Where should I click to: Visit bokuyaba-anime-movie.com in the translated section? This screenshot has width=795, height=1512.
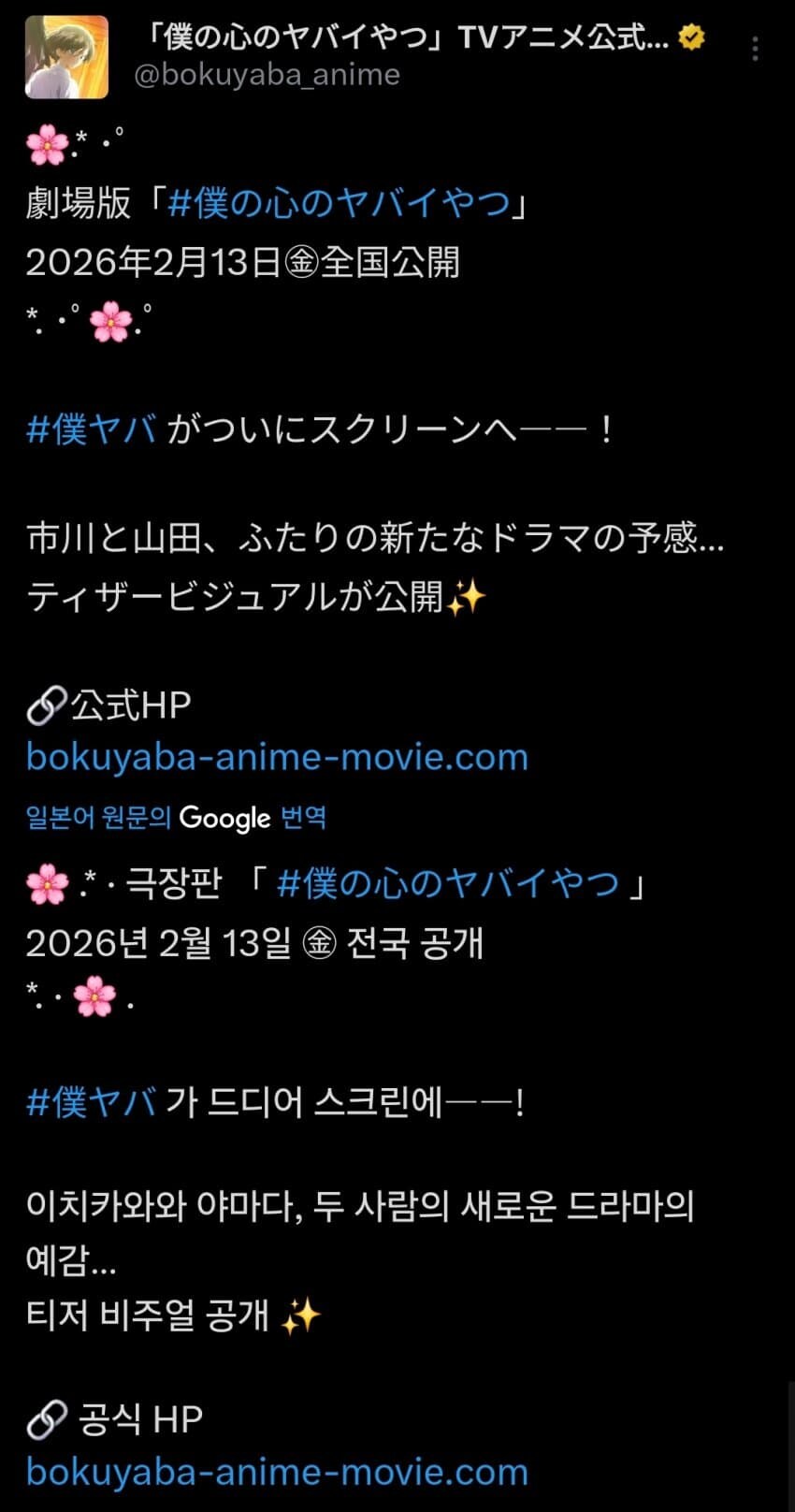click(277, 1472)
